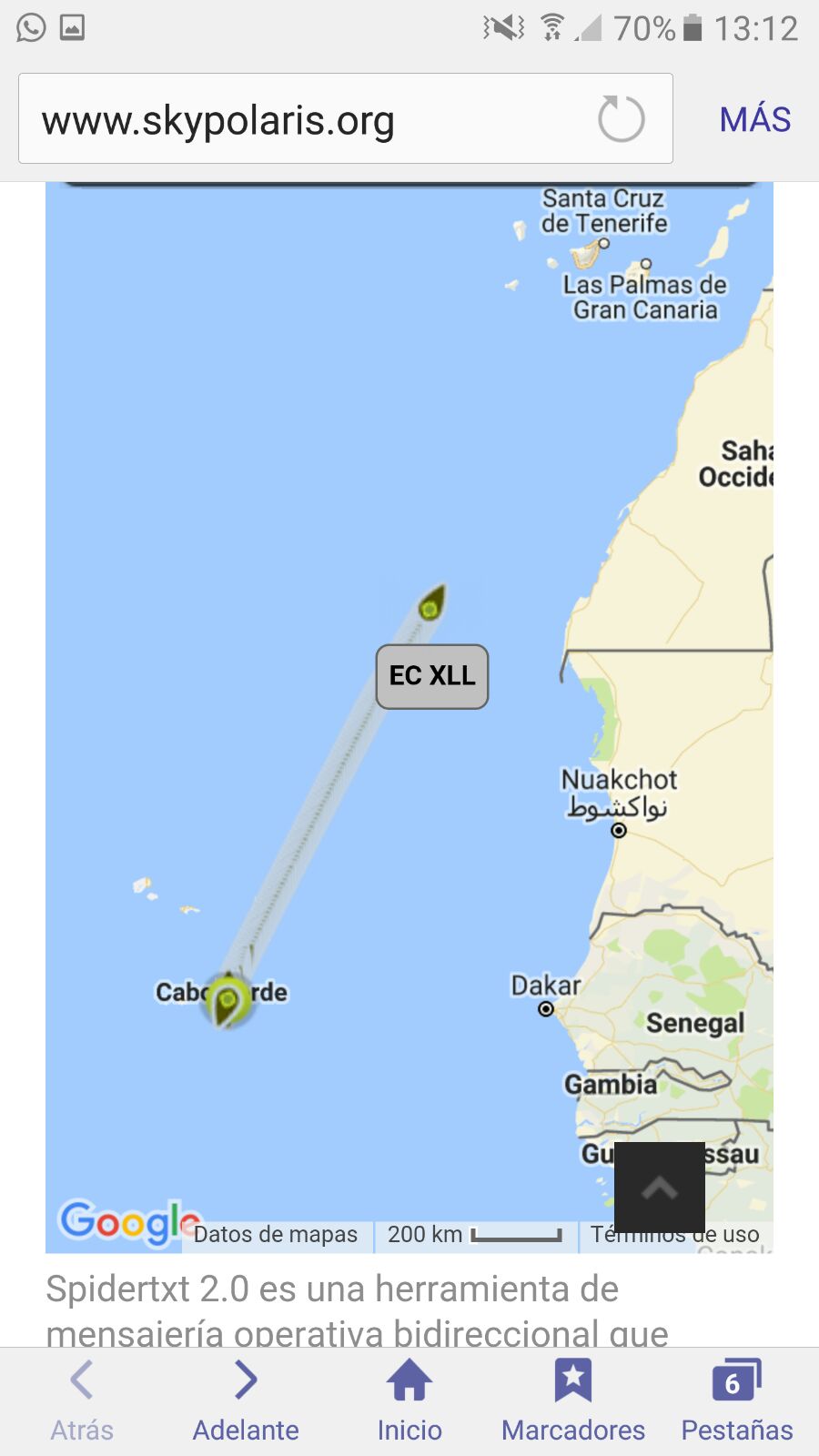Open Términos de uso link

click(674, 1235)
